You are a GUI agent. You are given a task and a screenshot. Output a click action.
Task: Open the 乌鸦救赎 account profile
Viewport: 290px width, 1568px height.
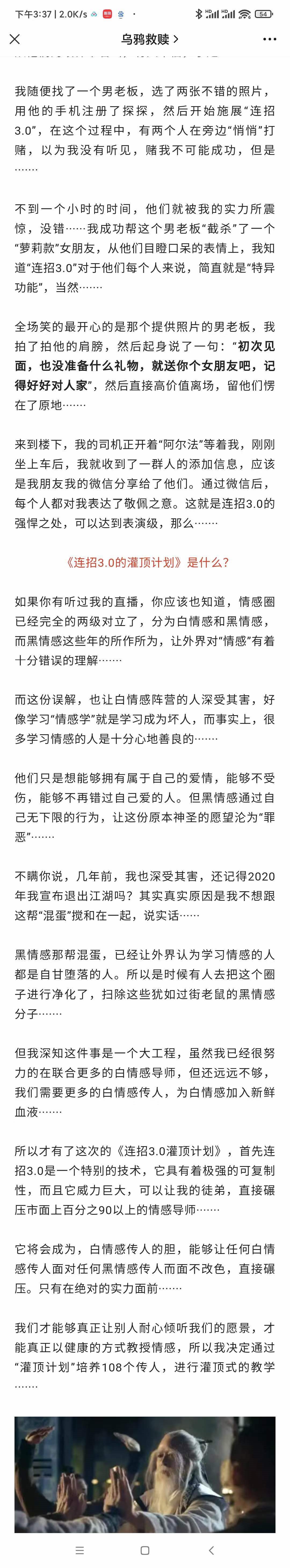pos(150,40)
